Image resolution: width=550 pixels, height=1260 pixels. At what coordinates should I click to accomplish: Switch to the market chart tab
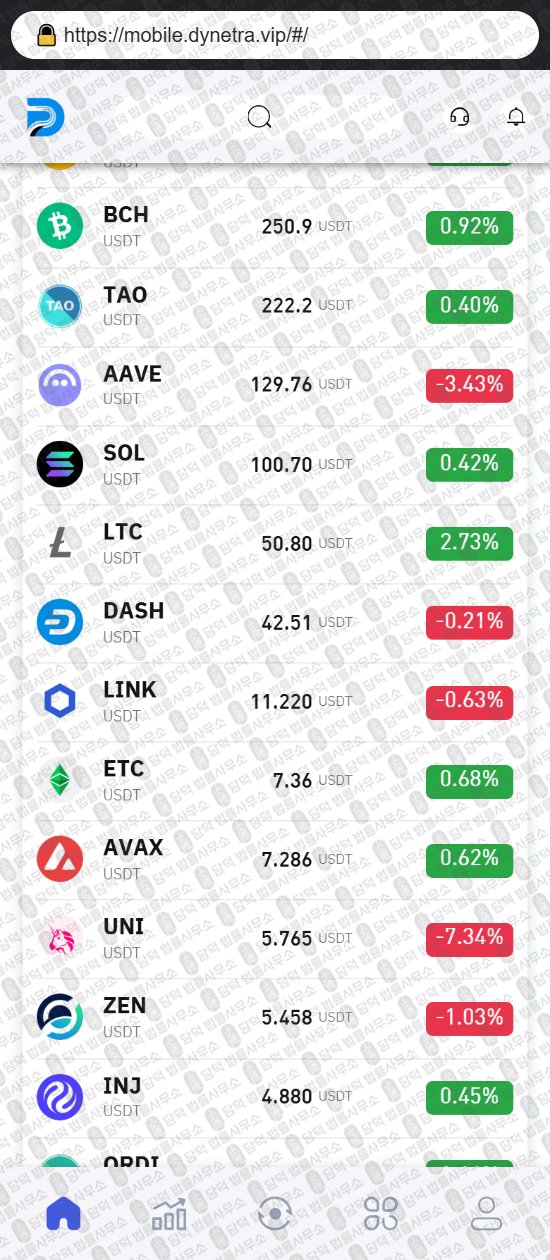(x=169, y=1213)
